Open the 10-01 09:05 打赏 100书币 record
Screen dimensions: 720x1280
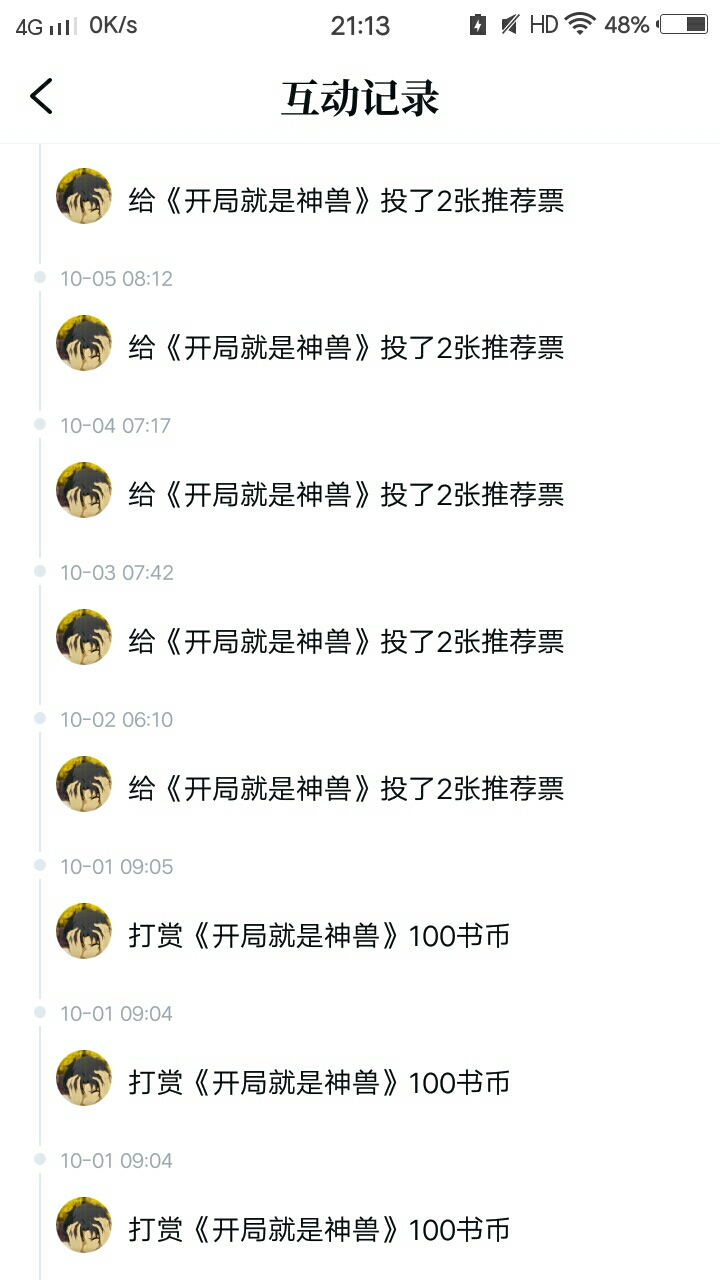[320, 935]
